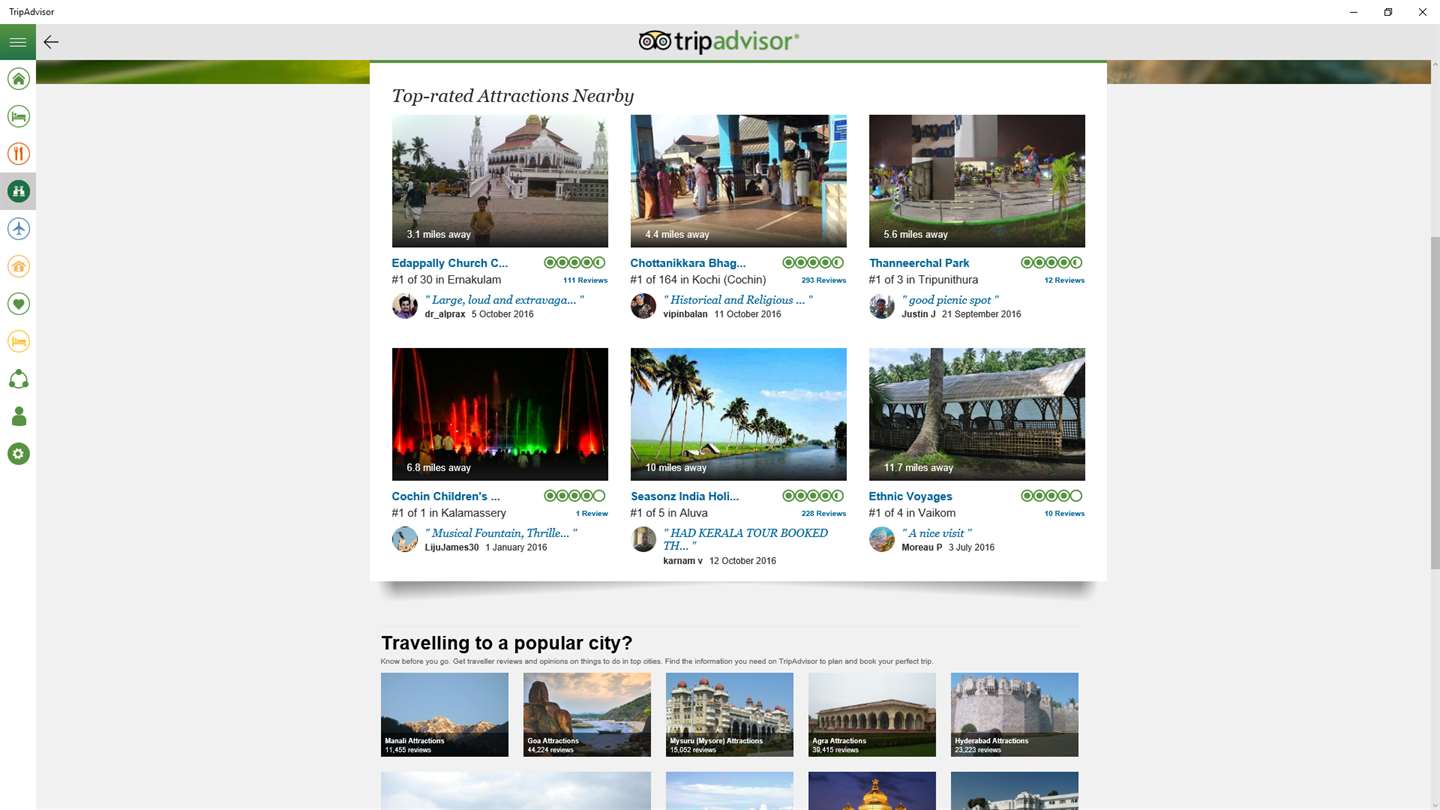Open the saved heart icon
Image resolution: width=1440 pixels, height=810 pixels.
18,304
